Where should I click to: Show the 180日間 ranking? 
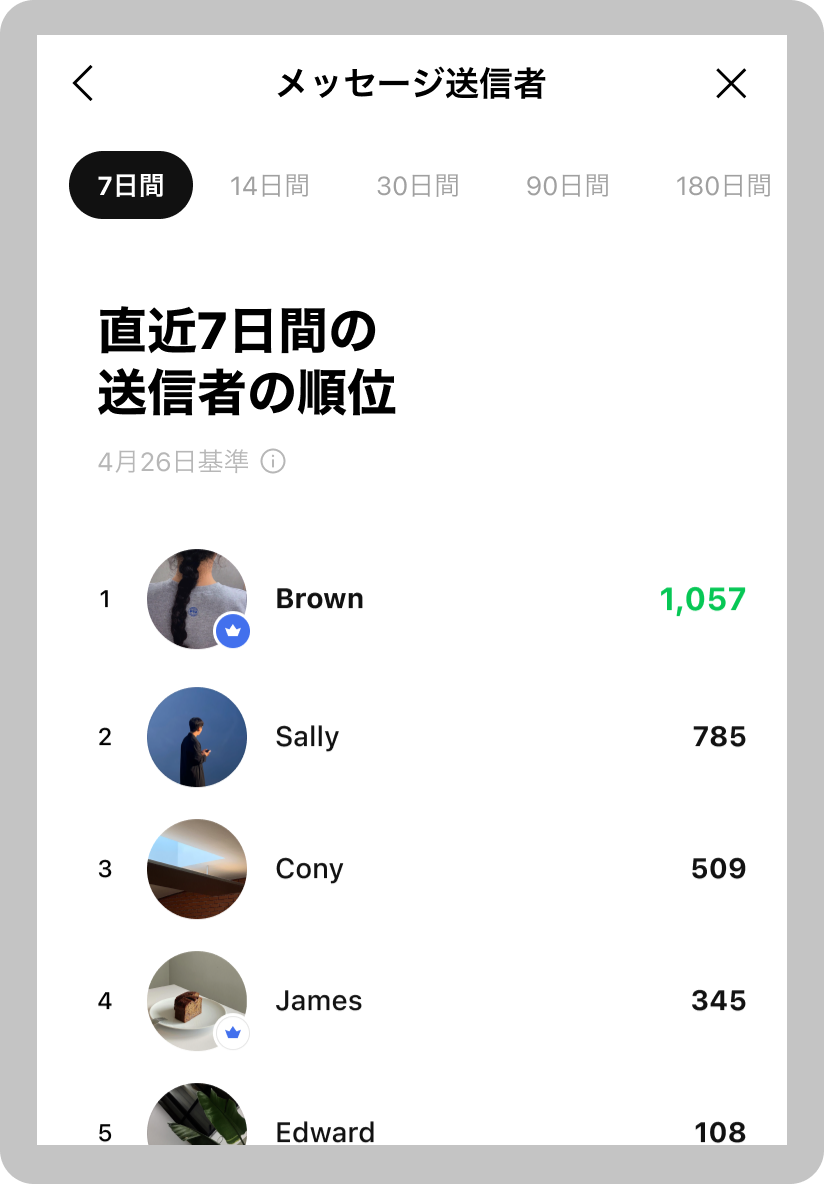pos(723,186)
